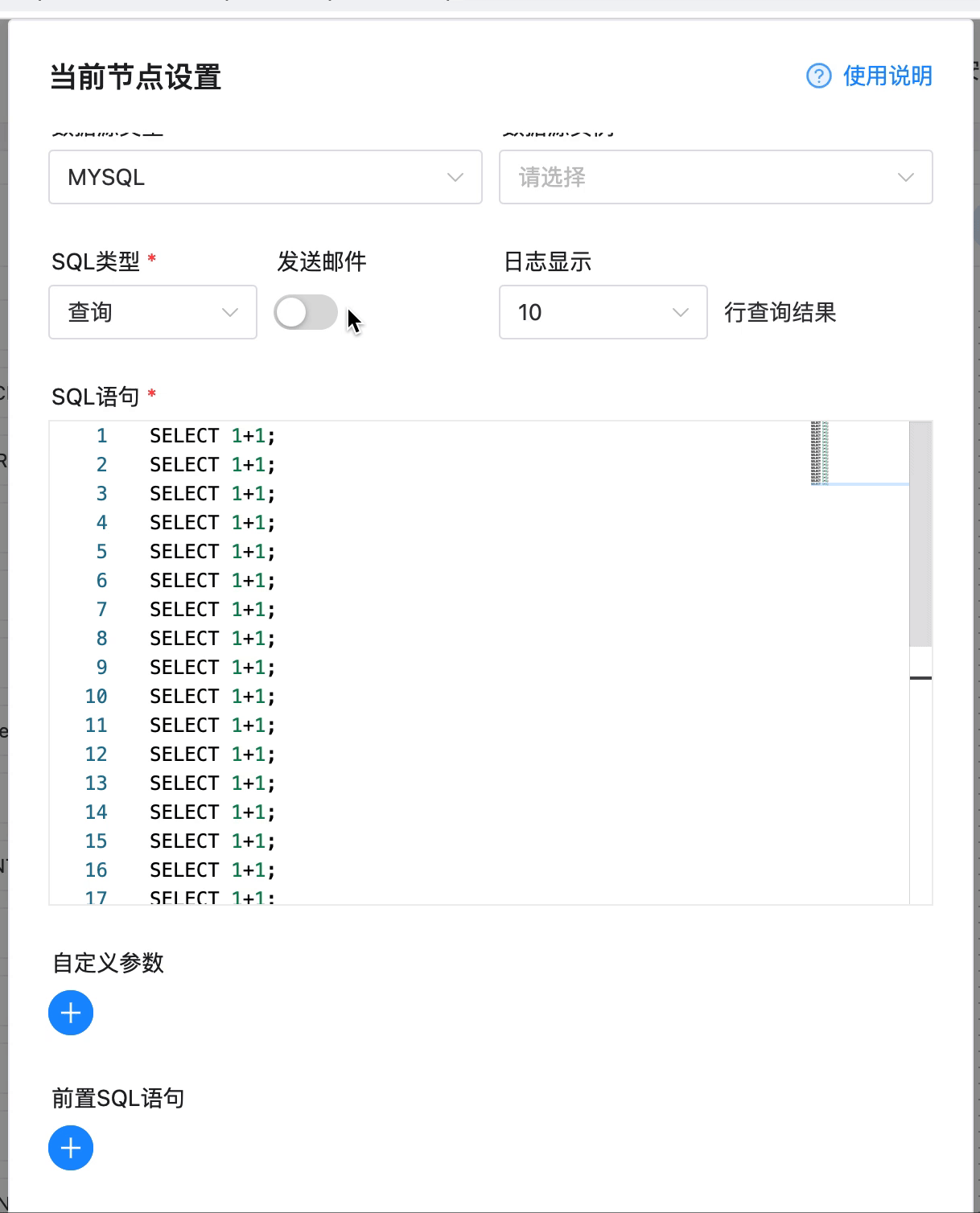Open the MYSQL datasource type dropdown
Viewport: 980px width, 1213px height.
point(265,177)
